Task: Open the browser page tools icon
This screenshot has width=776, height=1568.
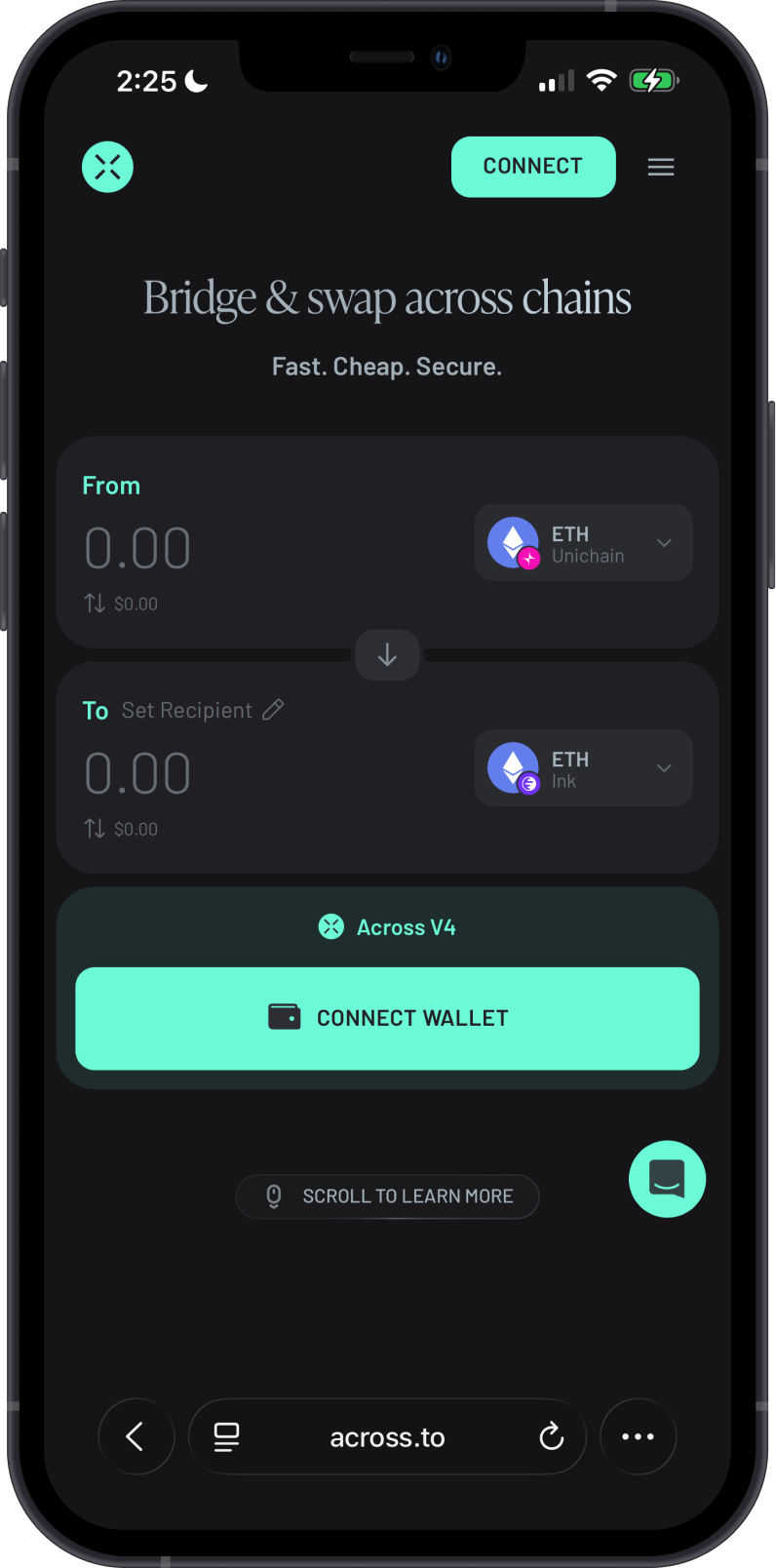Action: tap(226, 1436)
